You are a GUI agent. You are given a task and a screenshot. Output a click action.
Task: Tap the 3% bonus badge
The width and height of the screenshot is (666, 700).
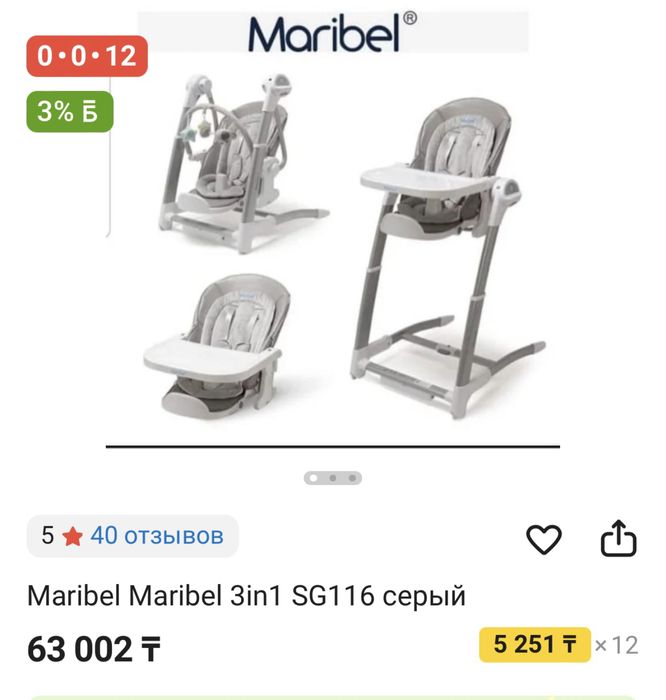coord(69,112)
